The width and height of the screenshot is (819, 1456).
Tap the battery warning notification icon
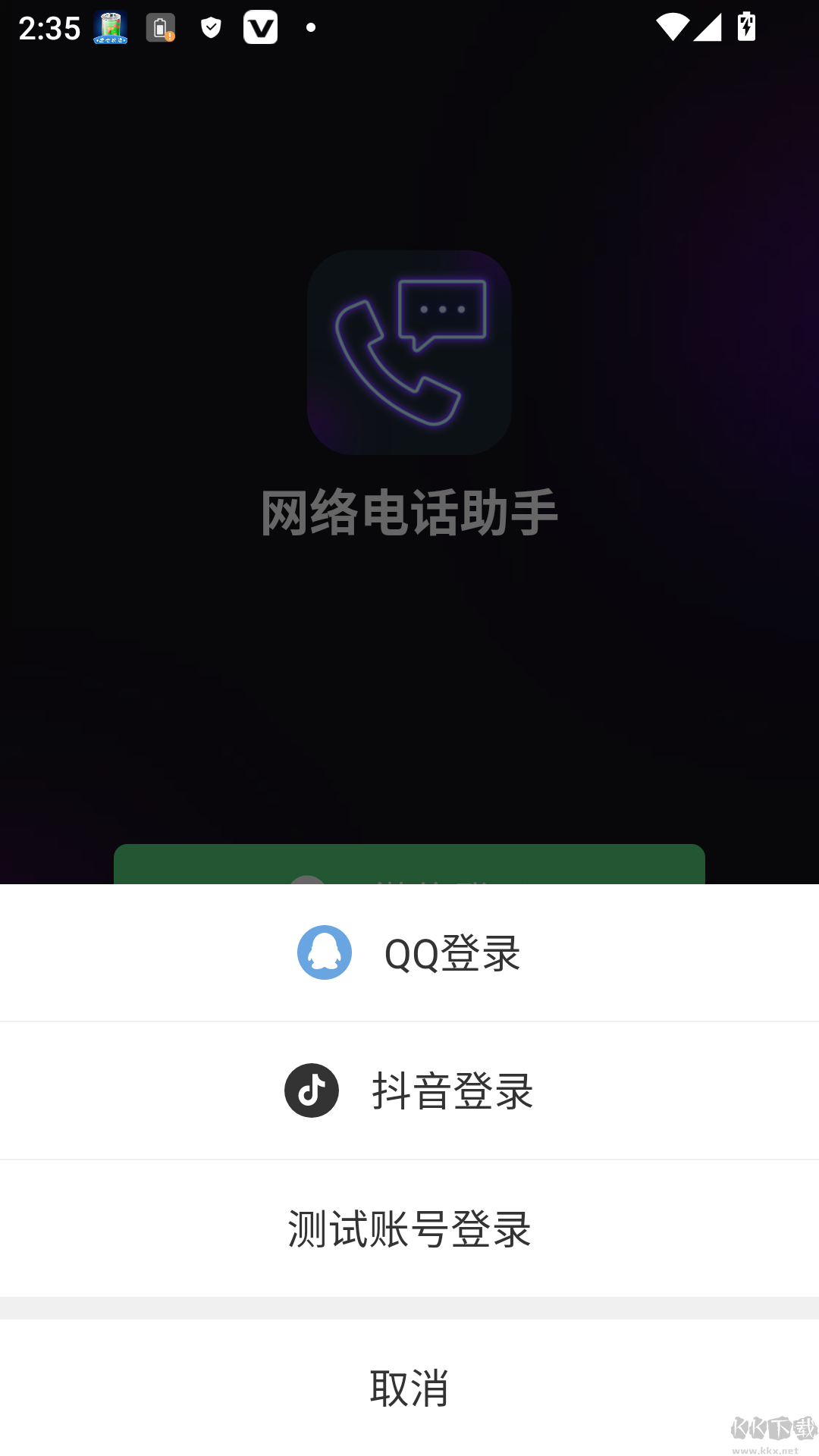pyautogui.click(x=159, y=28)
